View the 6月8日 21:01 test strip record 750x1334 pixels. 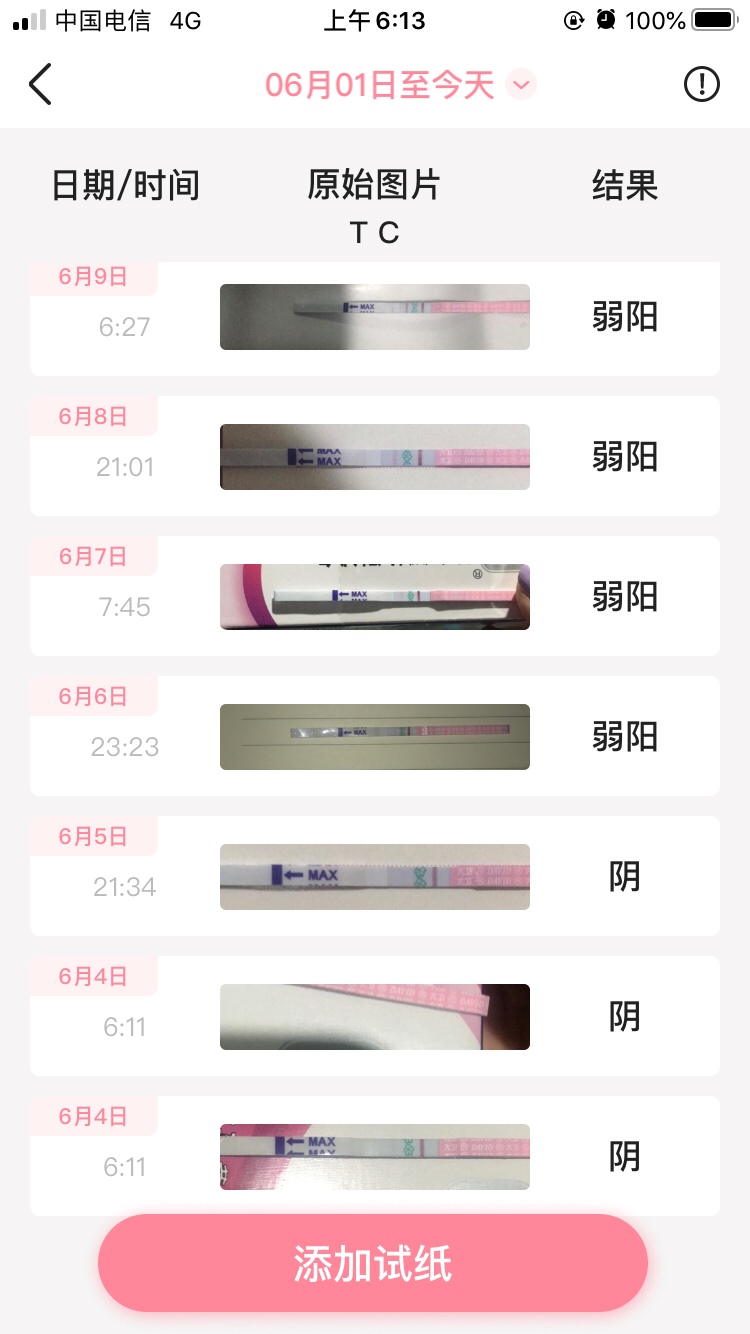375,457
